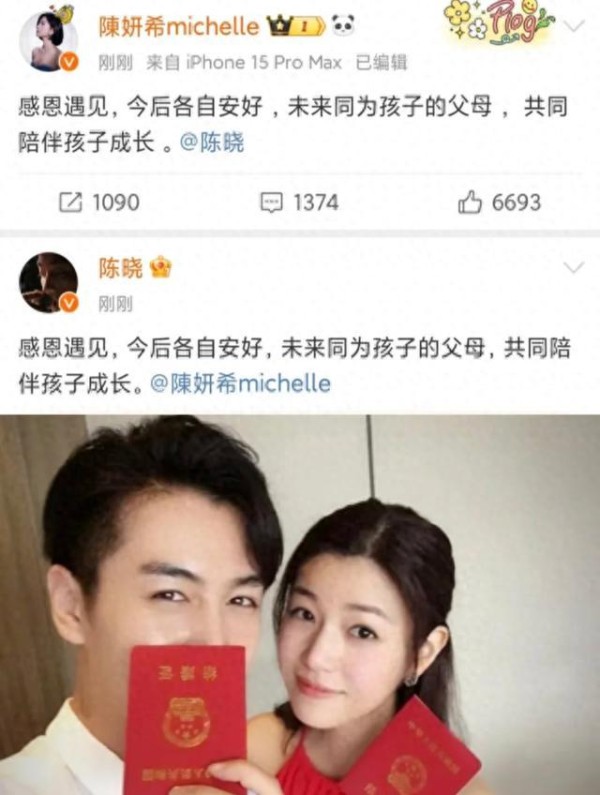Repost 陳妍希michelle's post
This screenshot has height=795, width=600.
(x=98, y=202)
